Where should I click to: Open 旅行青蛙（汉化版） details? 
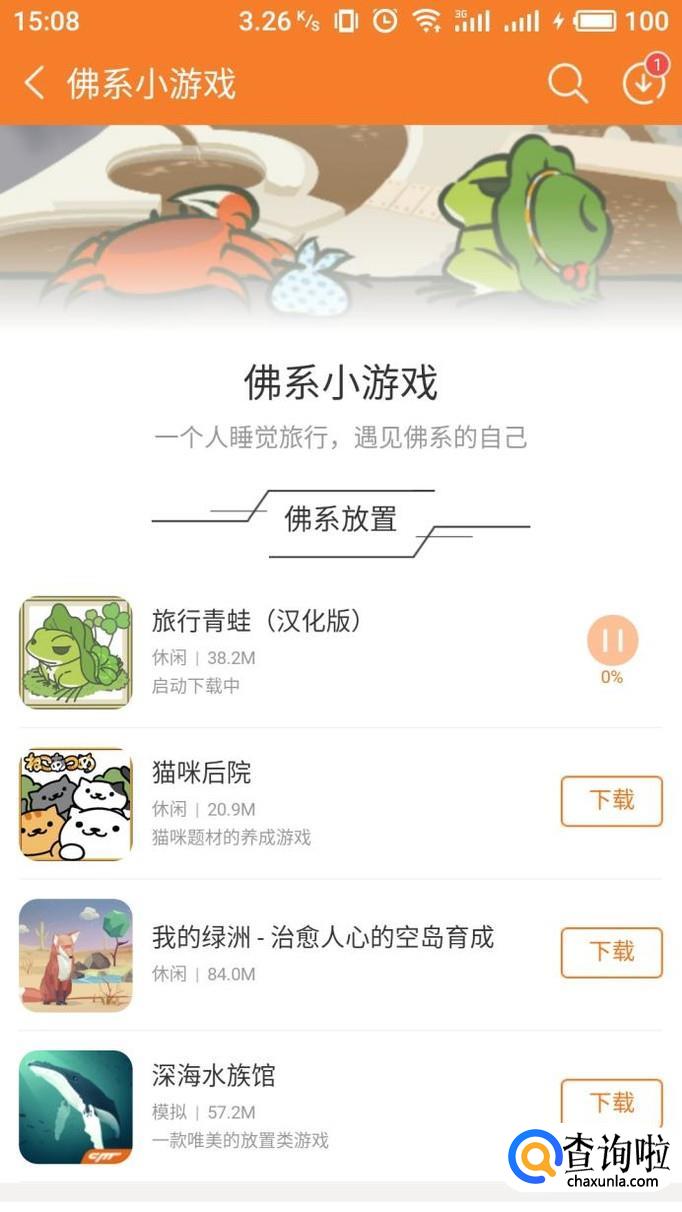tap(255, 622)
